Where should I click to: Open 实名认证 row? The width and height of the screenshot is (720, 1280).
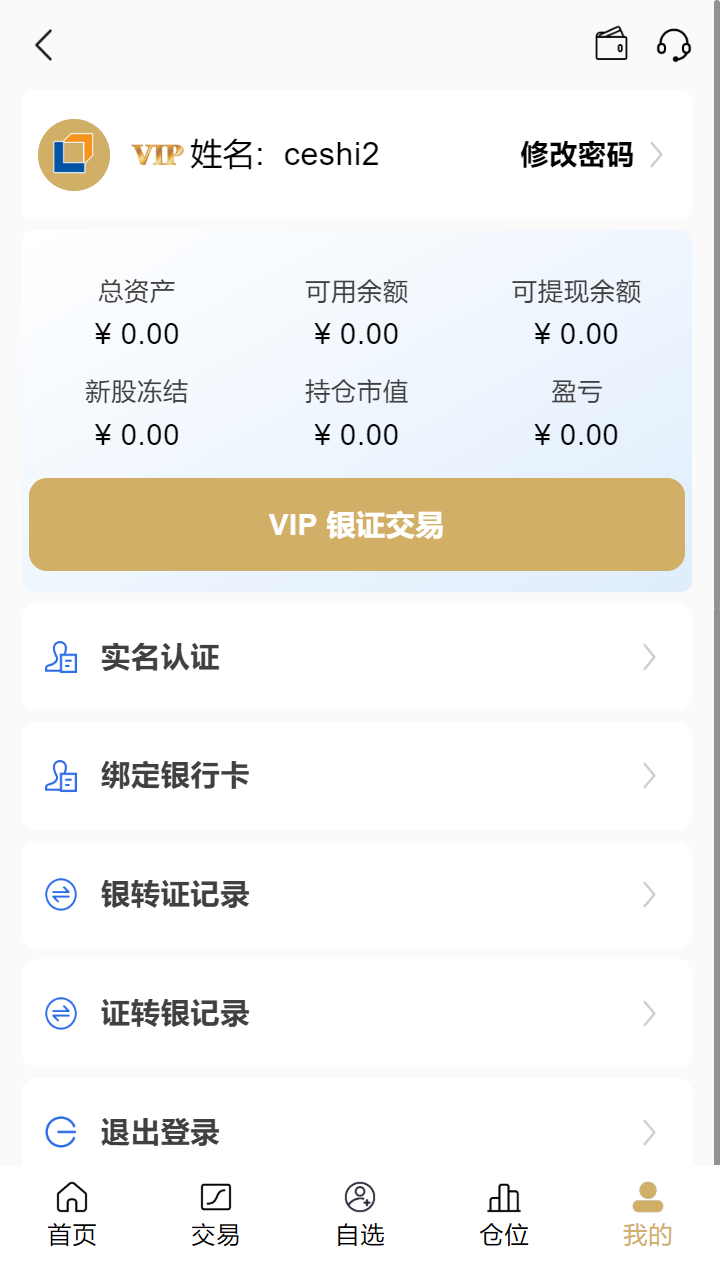pos(357,657)
